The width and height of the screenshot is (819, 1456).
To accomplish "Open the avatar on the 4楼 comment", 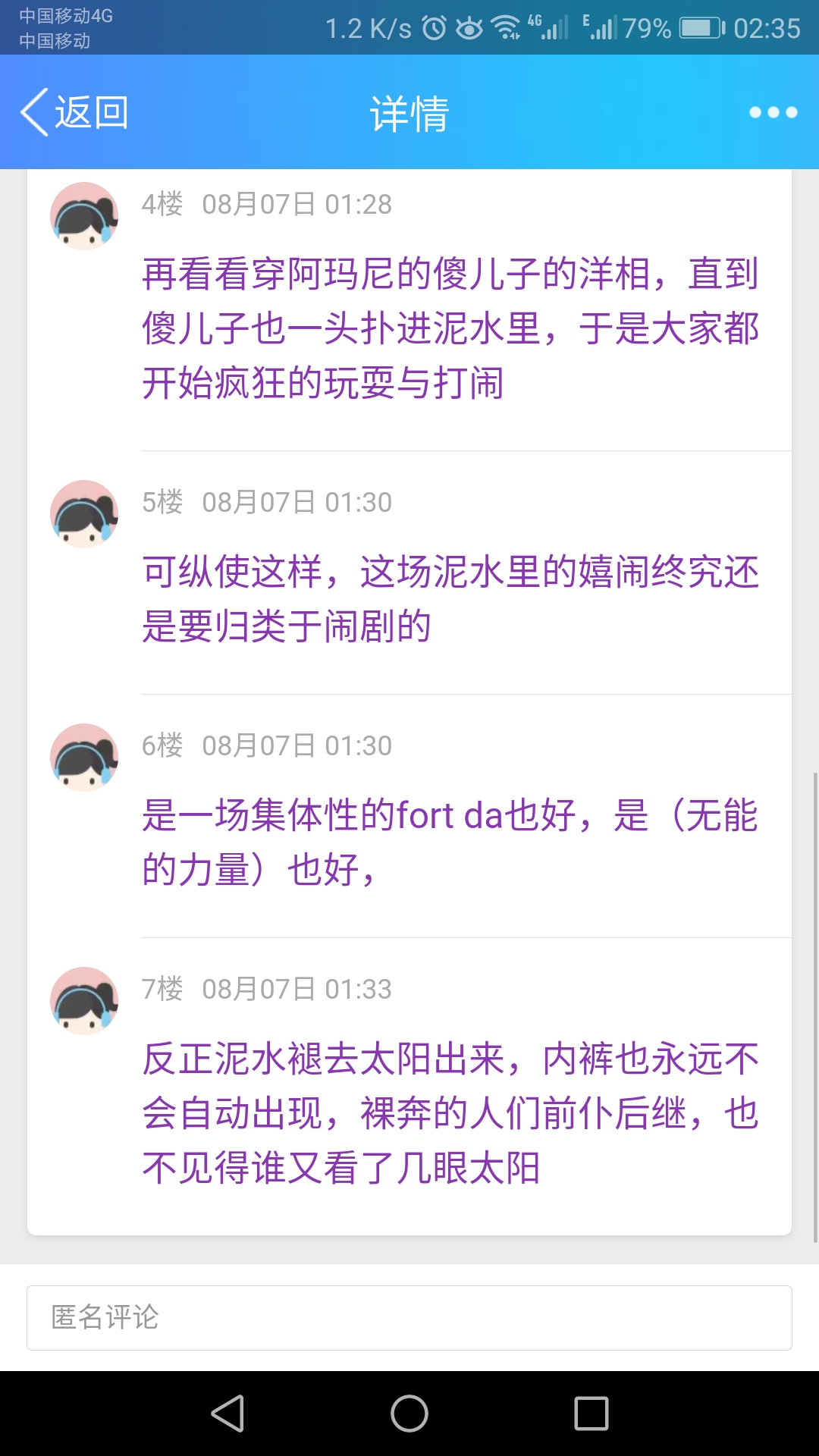I will tap(84, 216).
